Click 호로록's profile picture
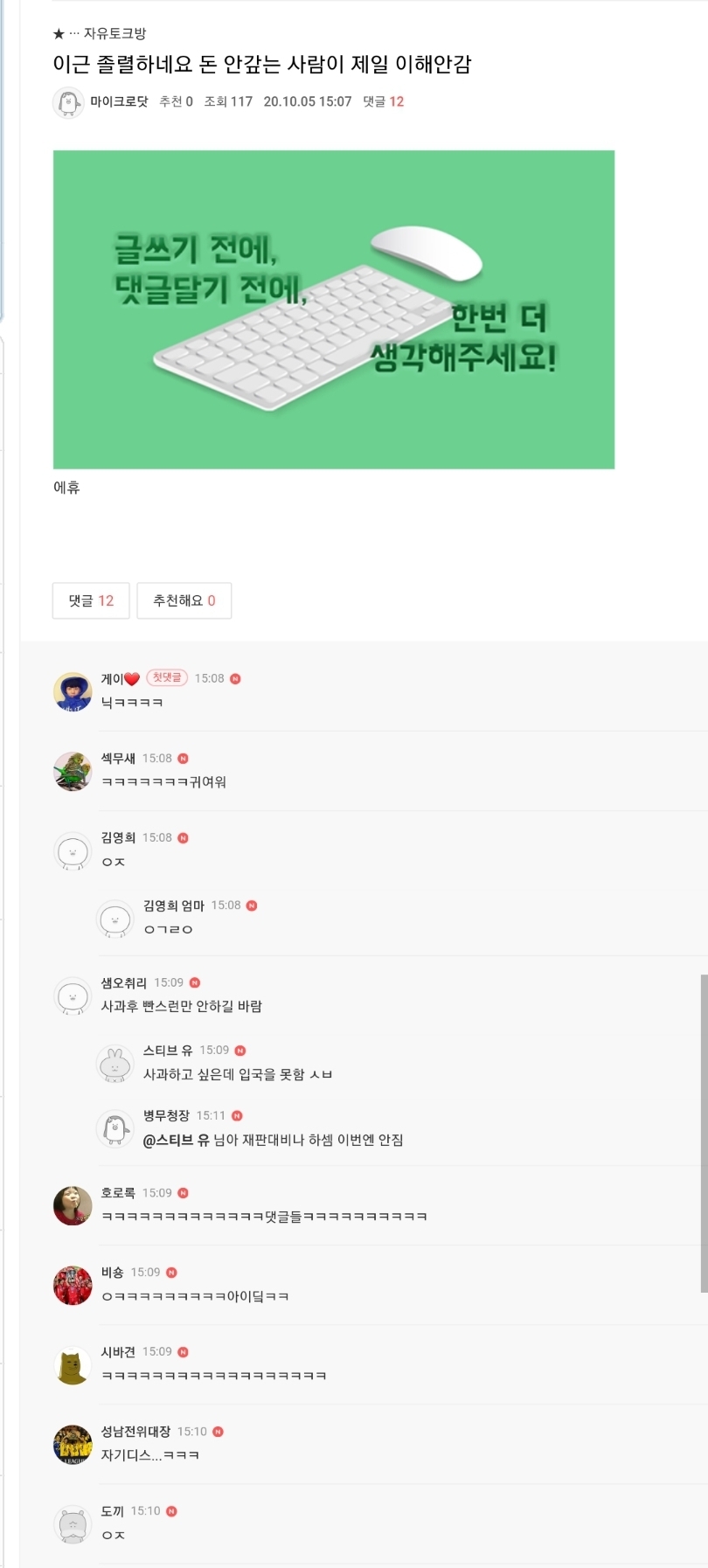 click(x=73, y=1205)
